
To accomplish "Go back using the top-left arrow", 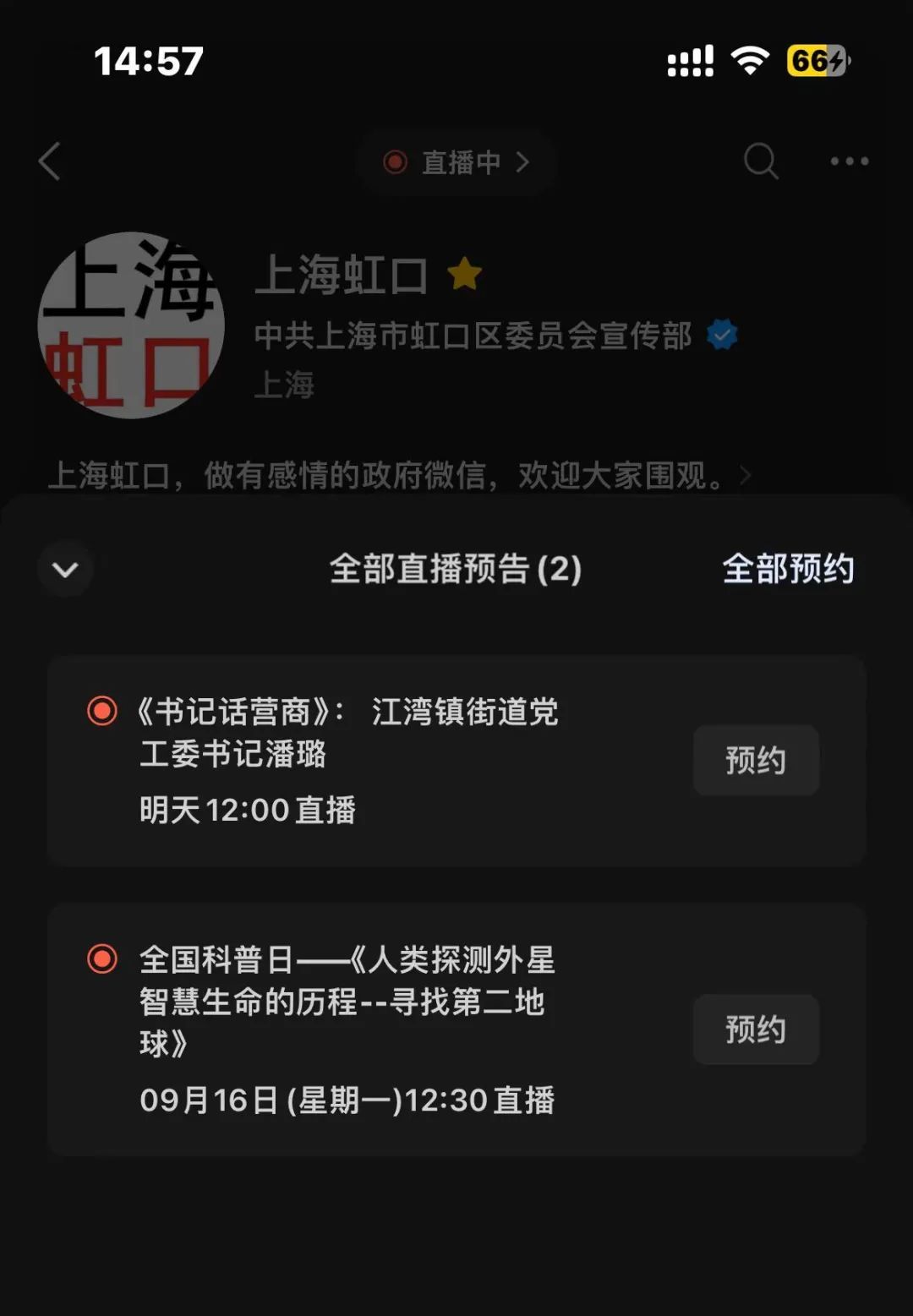I will tap(50, 161).
